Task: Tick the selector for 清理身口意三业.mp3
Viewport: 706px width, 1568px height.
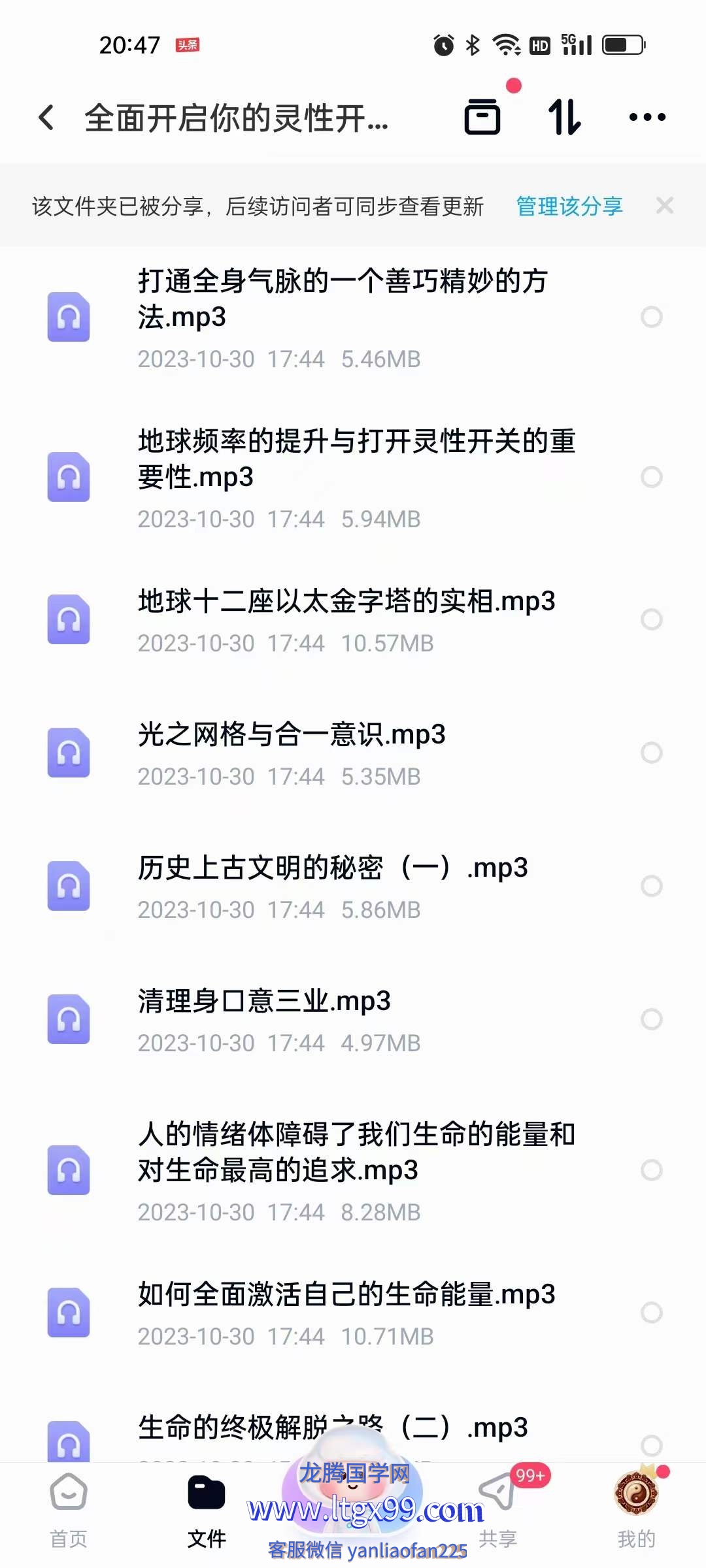Action: [x=652, y=1019]
